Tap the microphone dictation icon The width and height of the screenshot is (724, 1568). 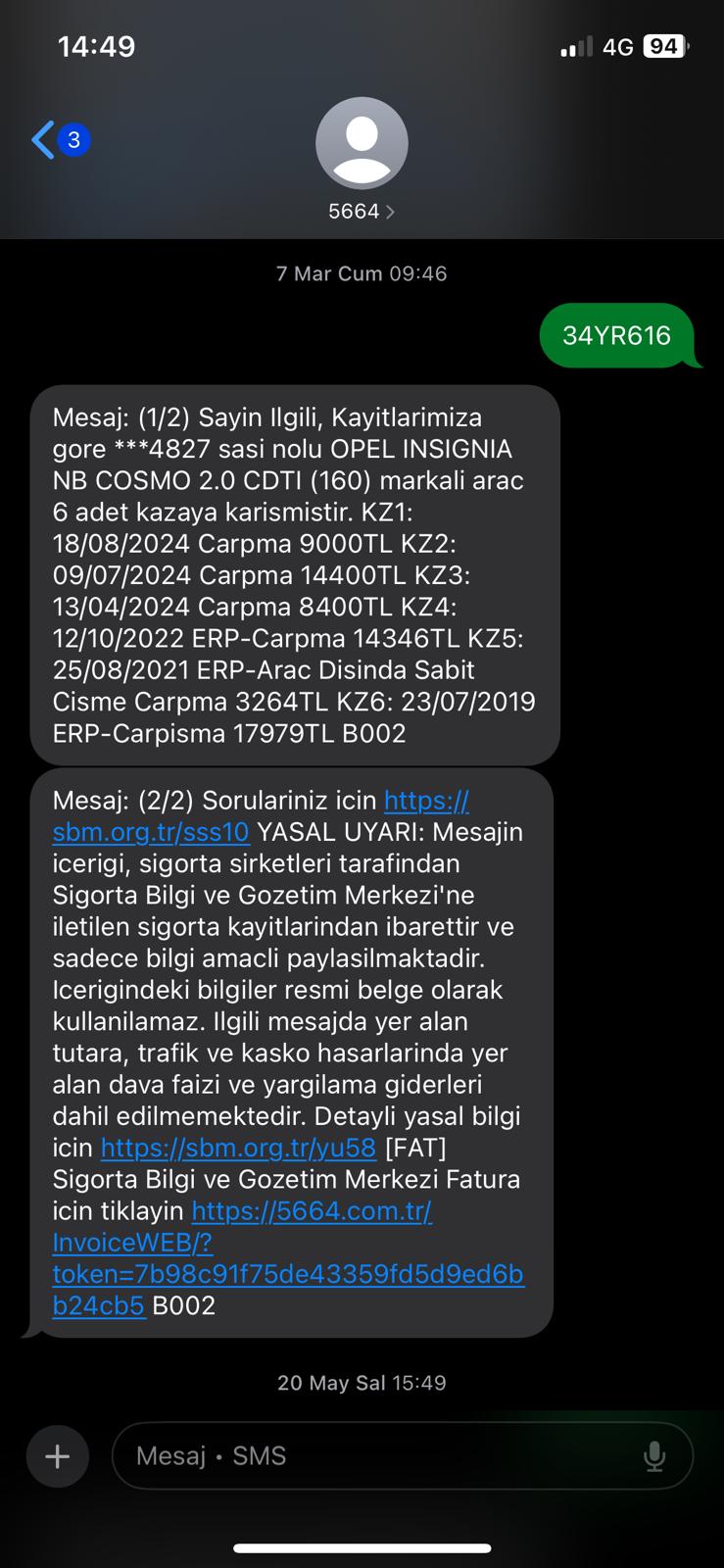coord(654,1456)
